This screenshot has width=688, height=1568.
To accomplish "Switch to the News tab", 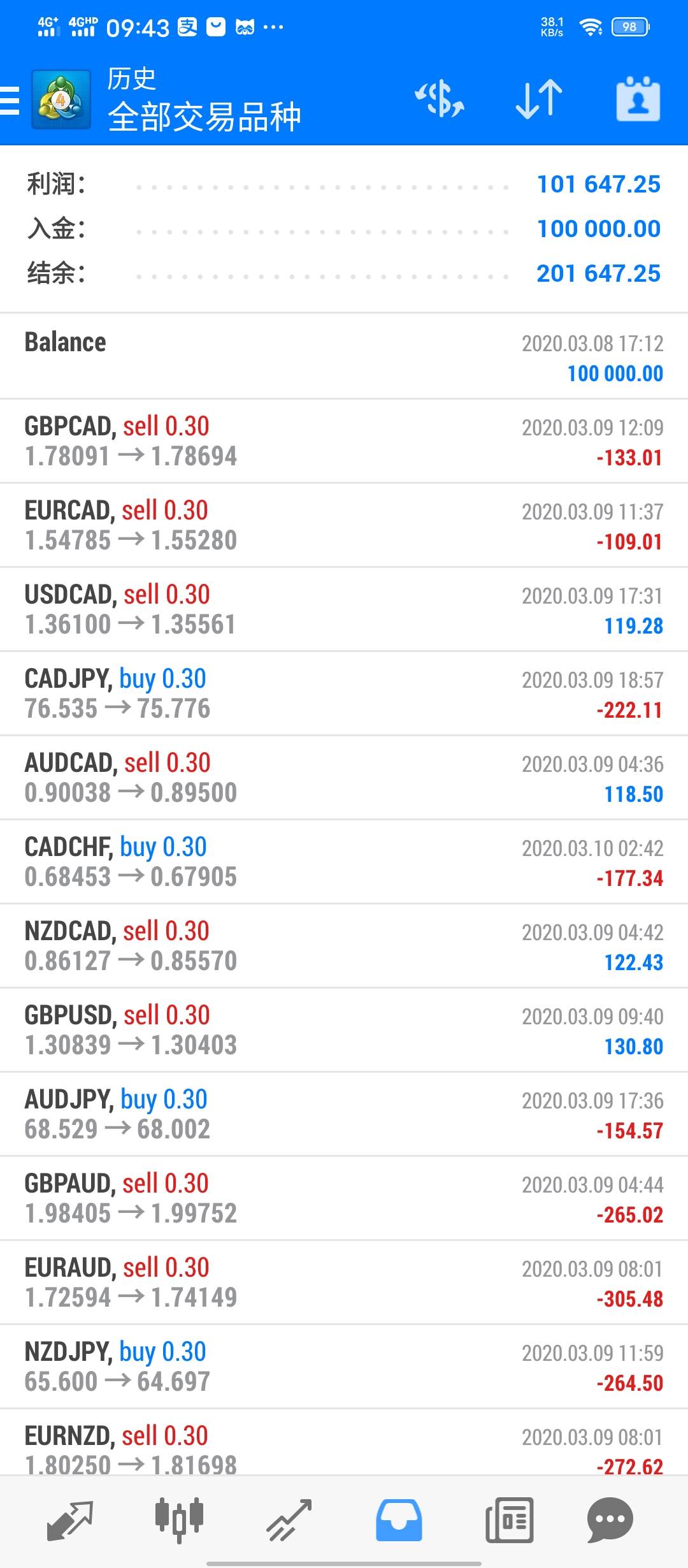I will tap(509, 1520).
